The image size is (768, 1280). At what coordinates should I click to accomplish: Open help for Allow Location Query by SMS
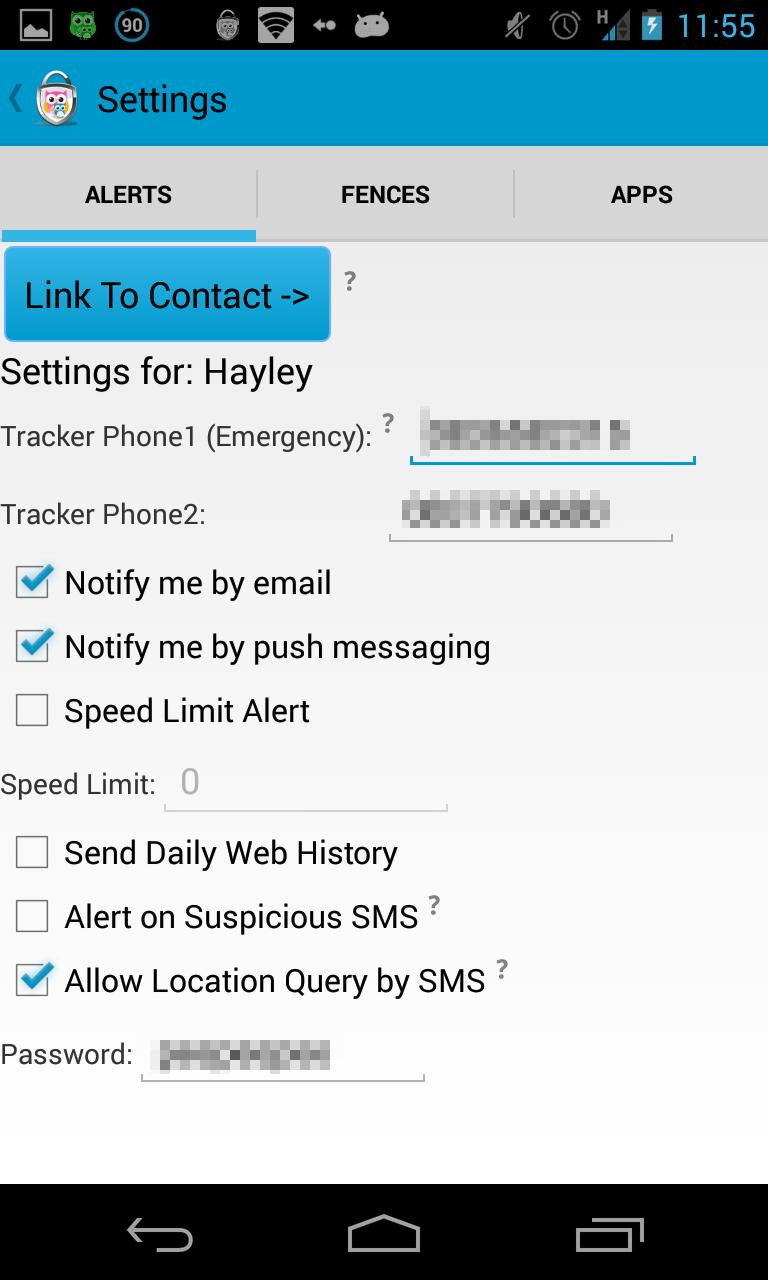tap(502, 968)
